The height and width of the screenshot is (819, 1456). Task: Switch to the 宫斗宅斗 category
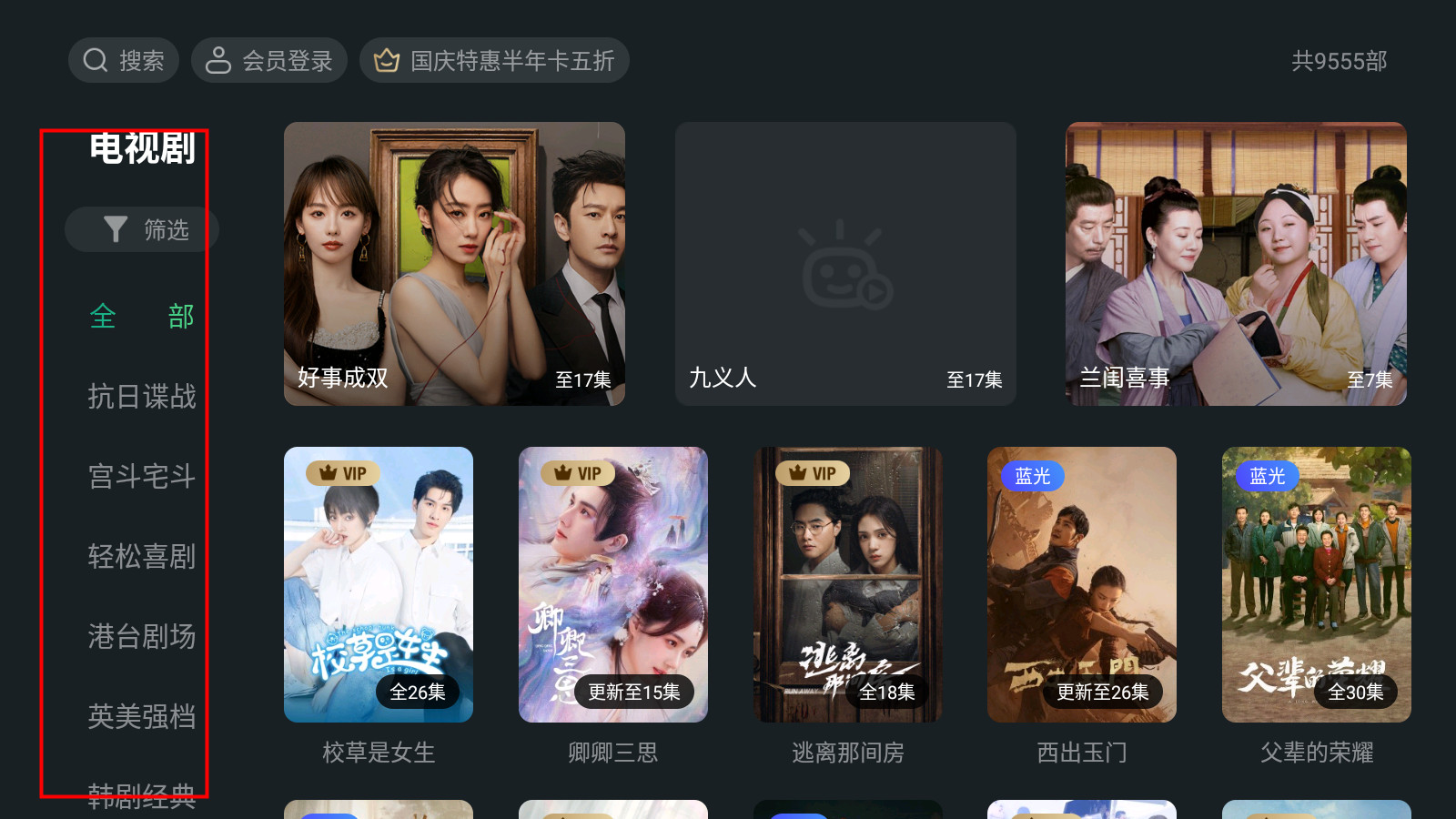[142, 476]
